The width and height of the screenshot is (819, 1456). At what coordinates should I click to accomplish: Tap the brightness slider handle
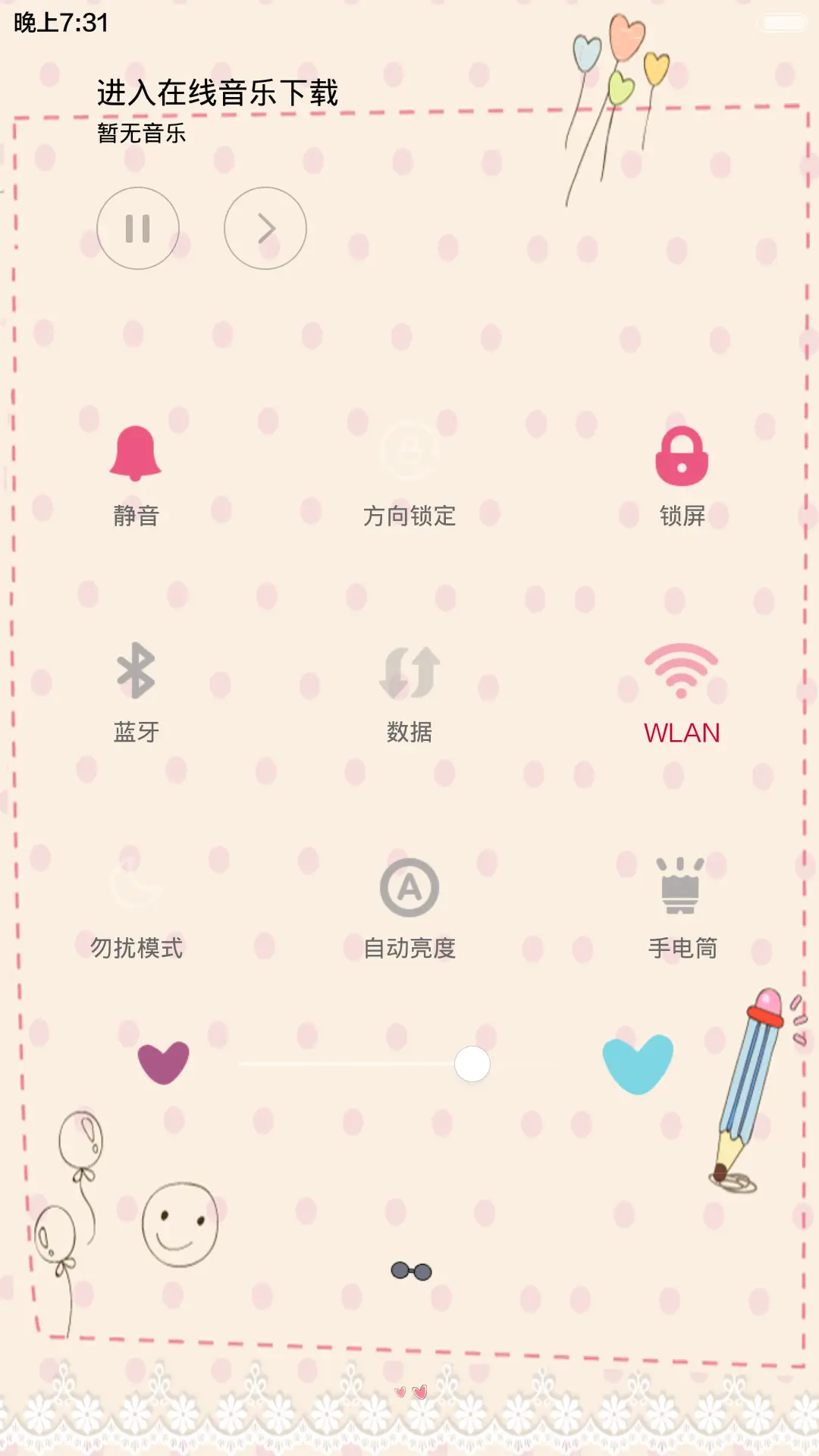tap(472, 1065)
